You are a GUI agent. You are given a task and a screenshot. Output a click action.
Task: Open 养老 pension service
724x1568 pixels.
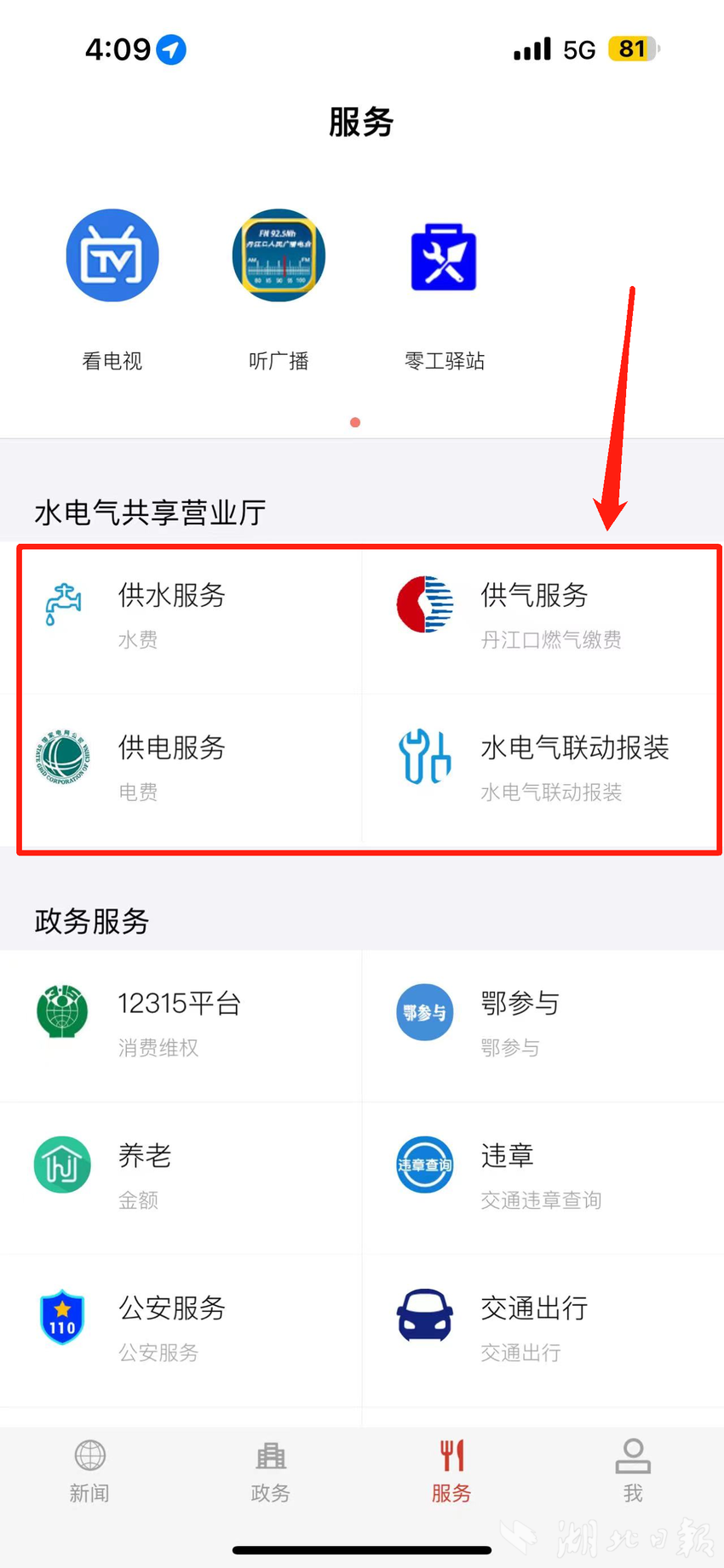[145, 1173]
